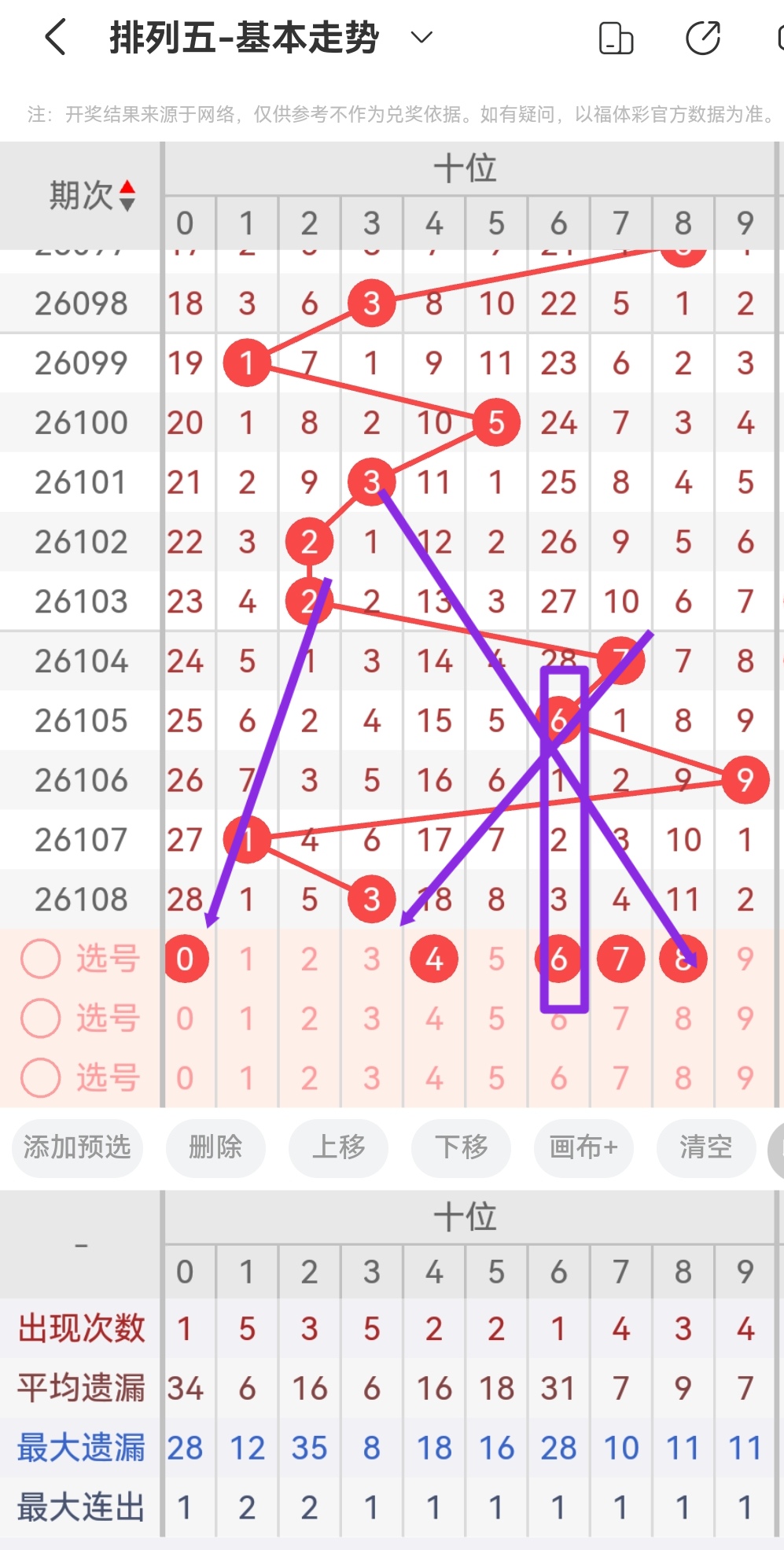Tap the back arrow in the header
The width and height of the screenshot is (784, 1550).
tap(53, 36)
